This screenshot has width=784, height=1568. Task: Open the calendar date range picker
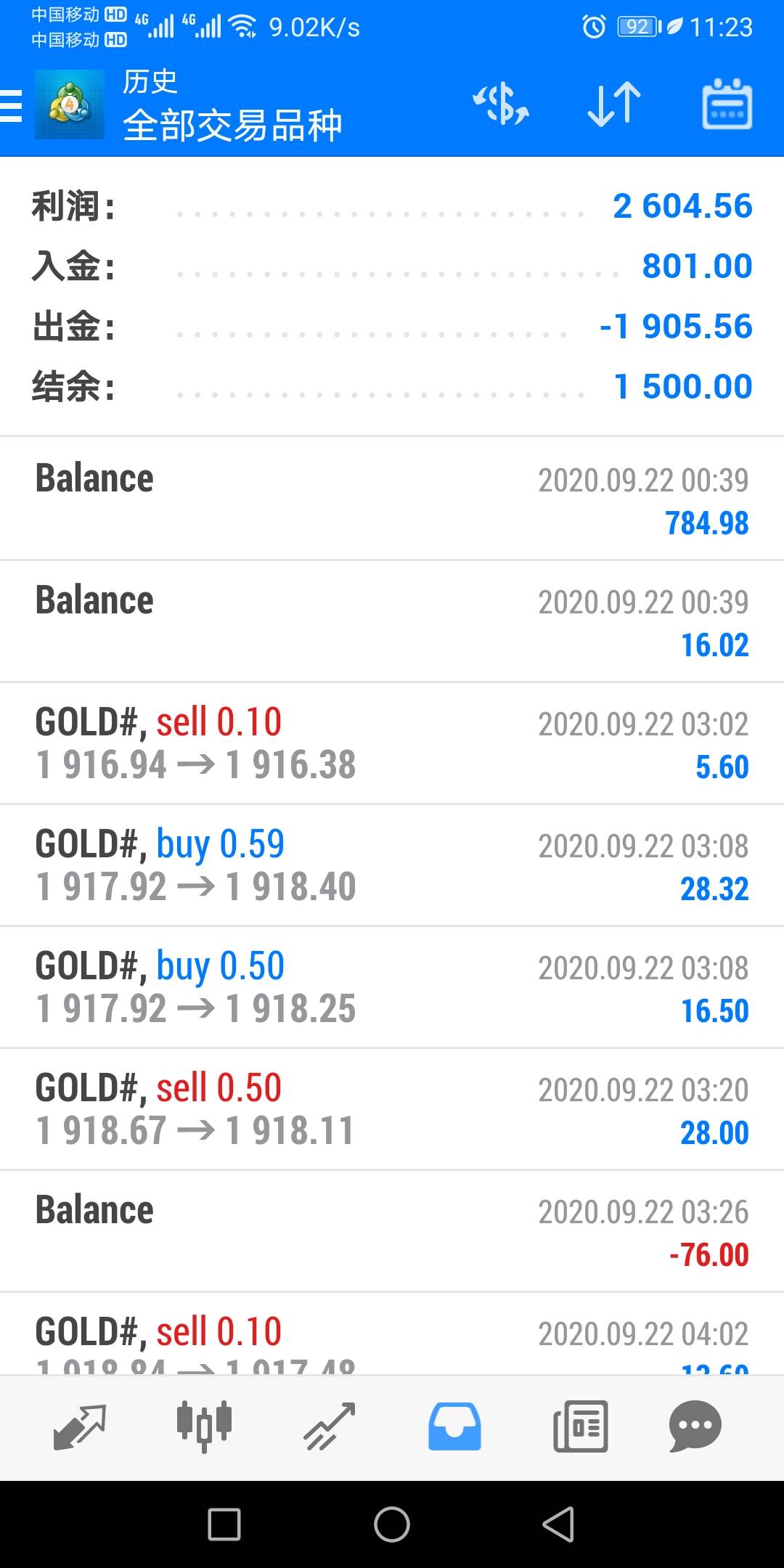pyautogui.click(x=727, y=105)
